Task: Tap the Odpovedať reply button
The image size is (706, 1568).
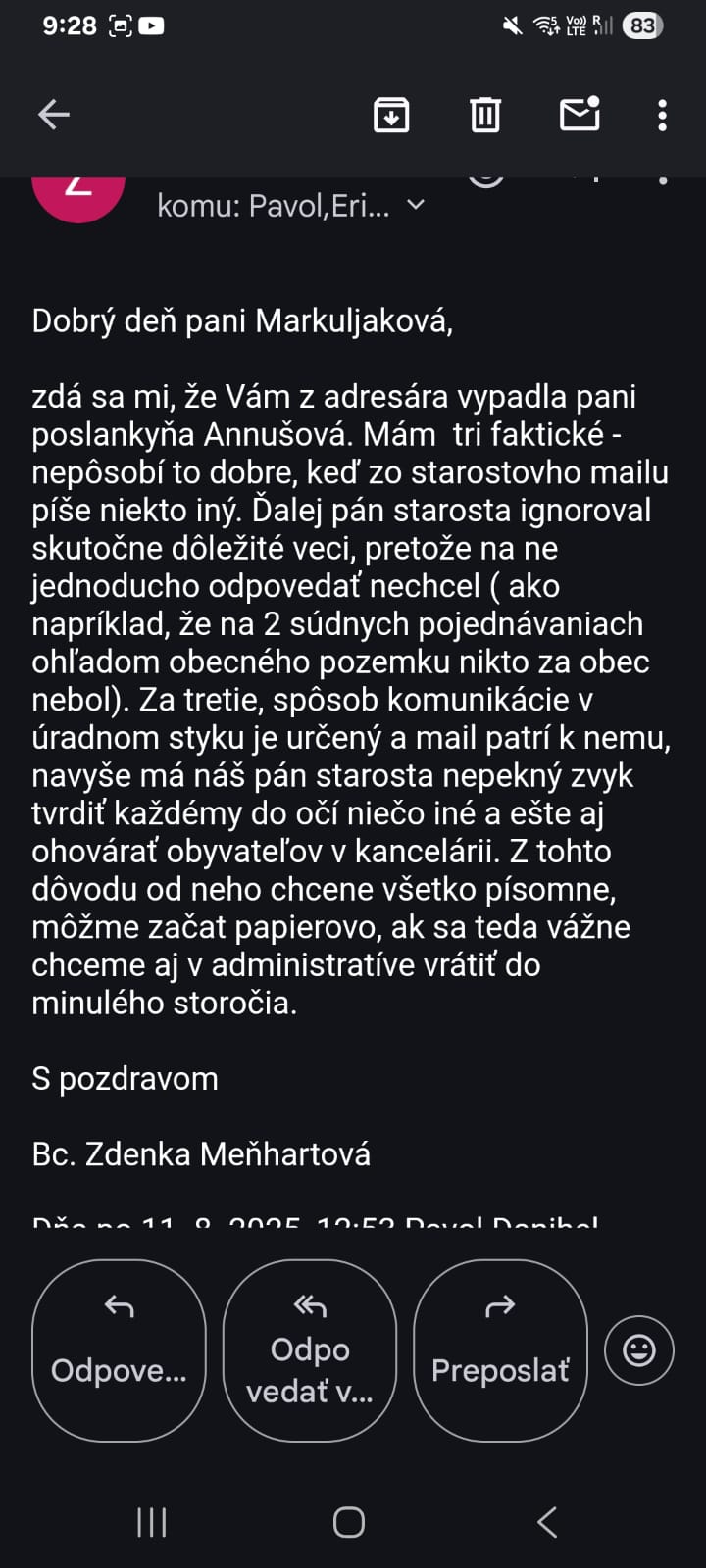Action: coord(119,1349)
